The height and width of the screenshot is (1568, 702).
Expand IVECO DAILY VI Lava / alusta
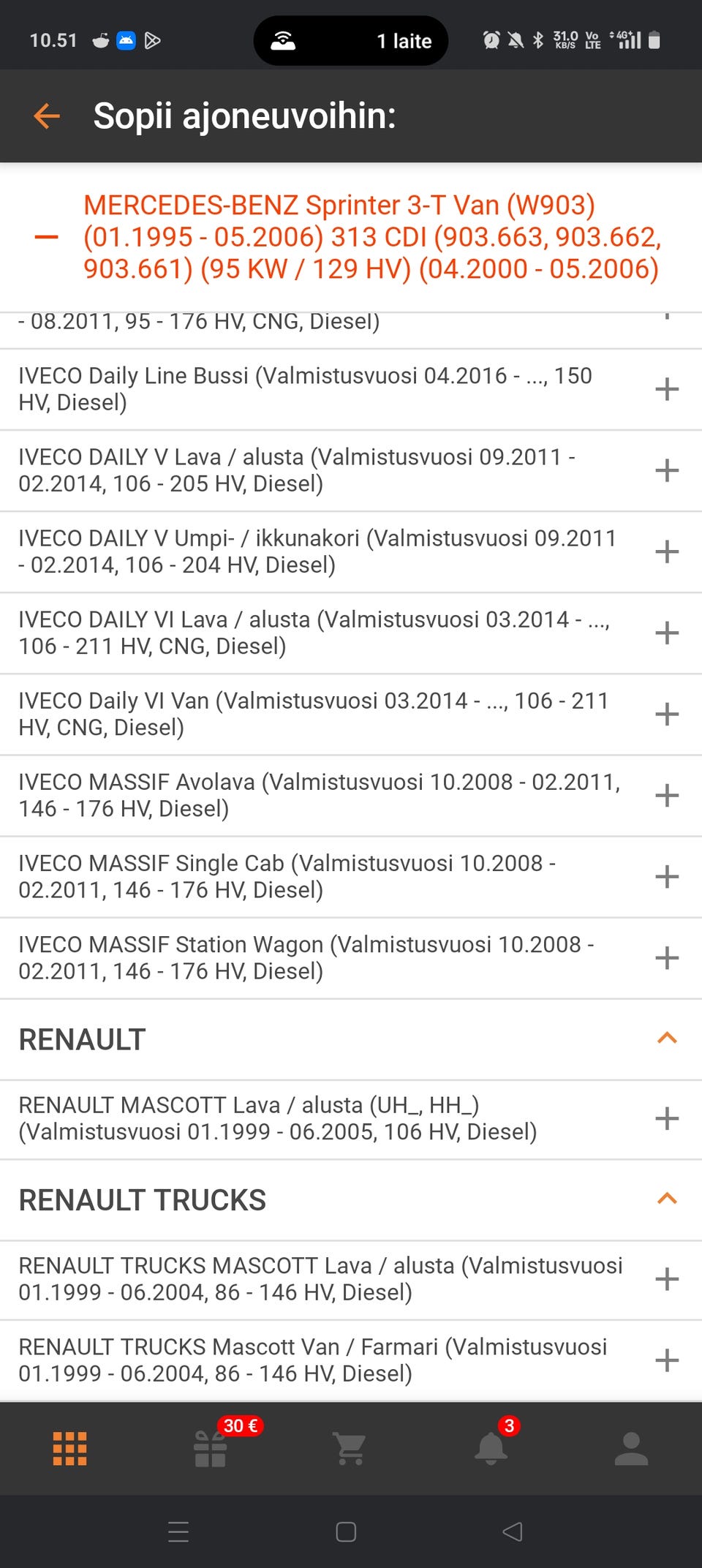coord(666,633)
